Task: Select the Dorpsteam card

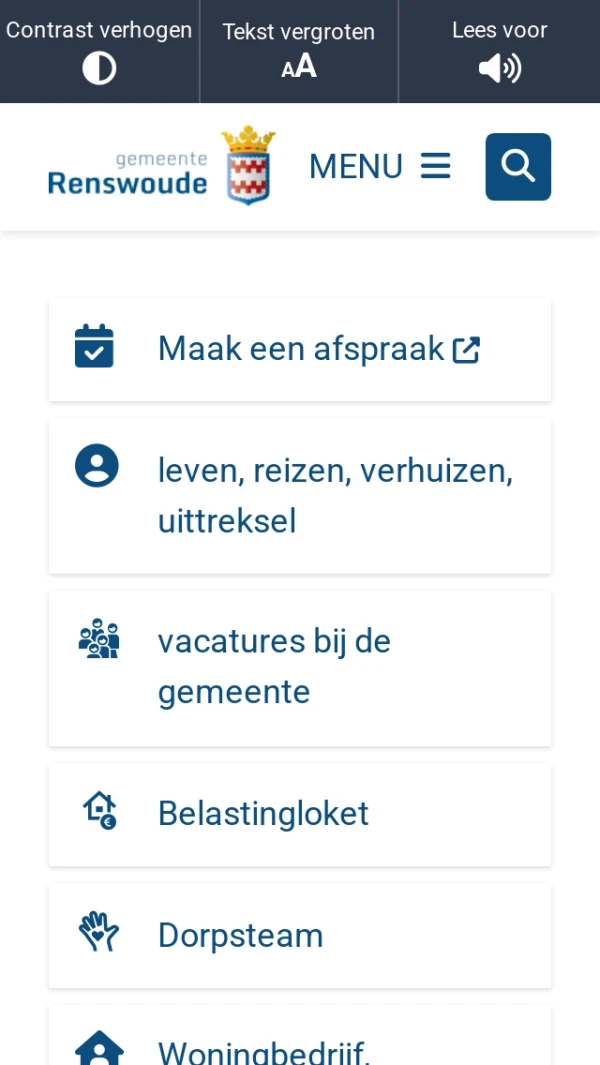Action: click(300, 936)
